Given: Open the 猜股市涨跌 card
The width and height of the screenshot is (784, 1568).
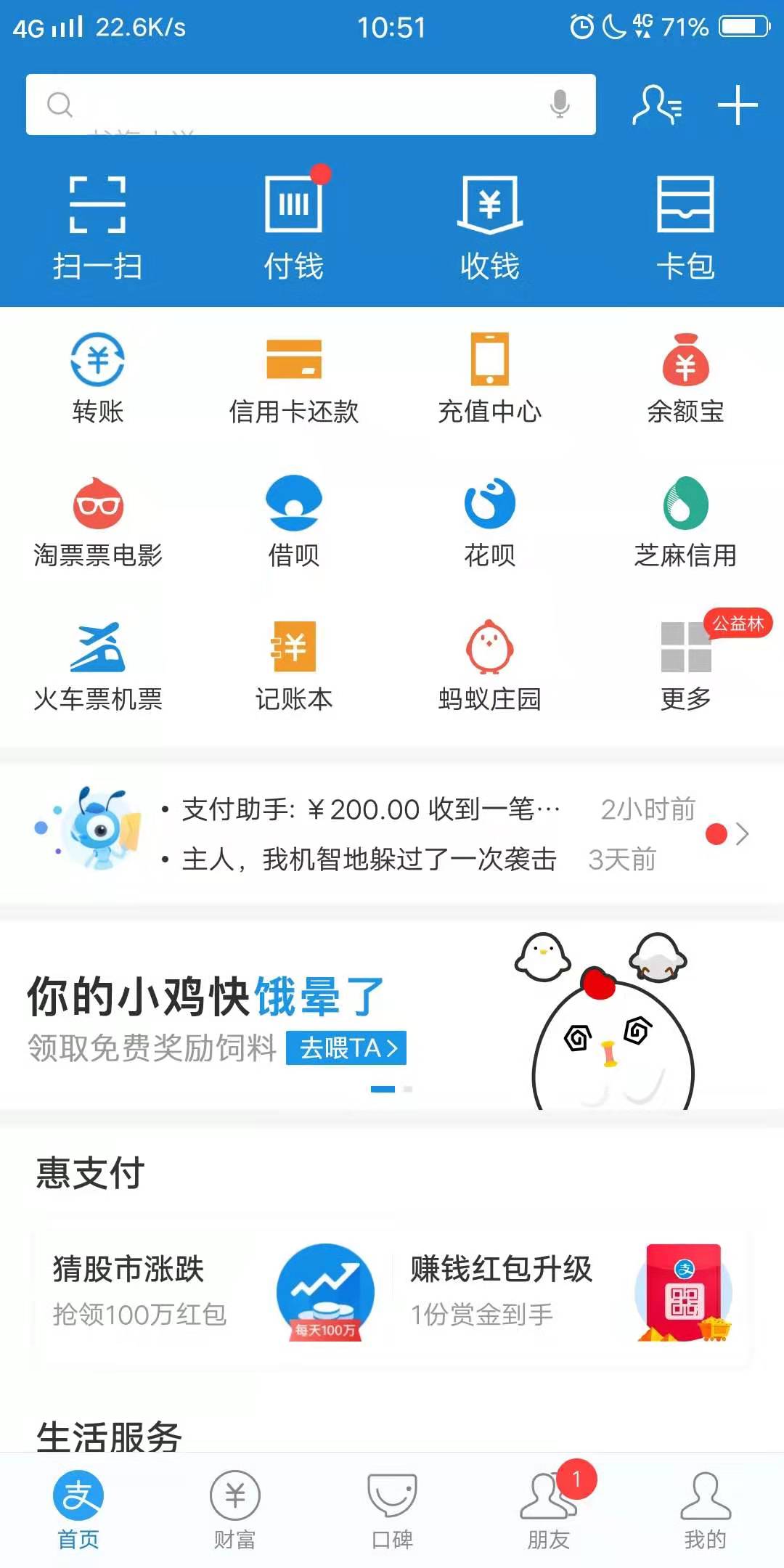Looking at the screenshot, I should tap(211, 1292).
